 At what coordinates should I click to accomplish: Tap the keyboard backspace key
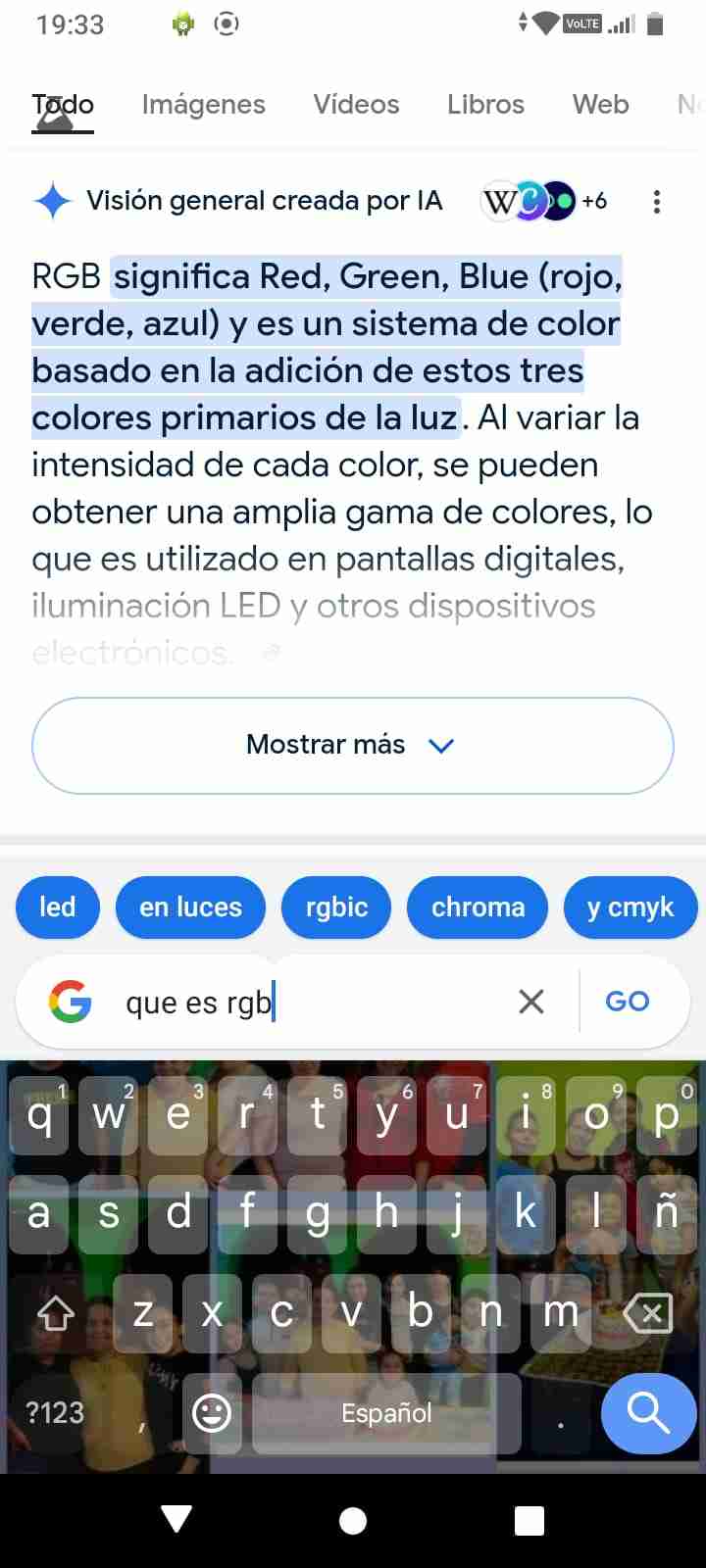click(x=647, y=1313)
